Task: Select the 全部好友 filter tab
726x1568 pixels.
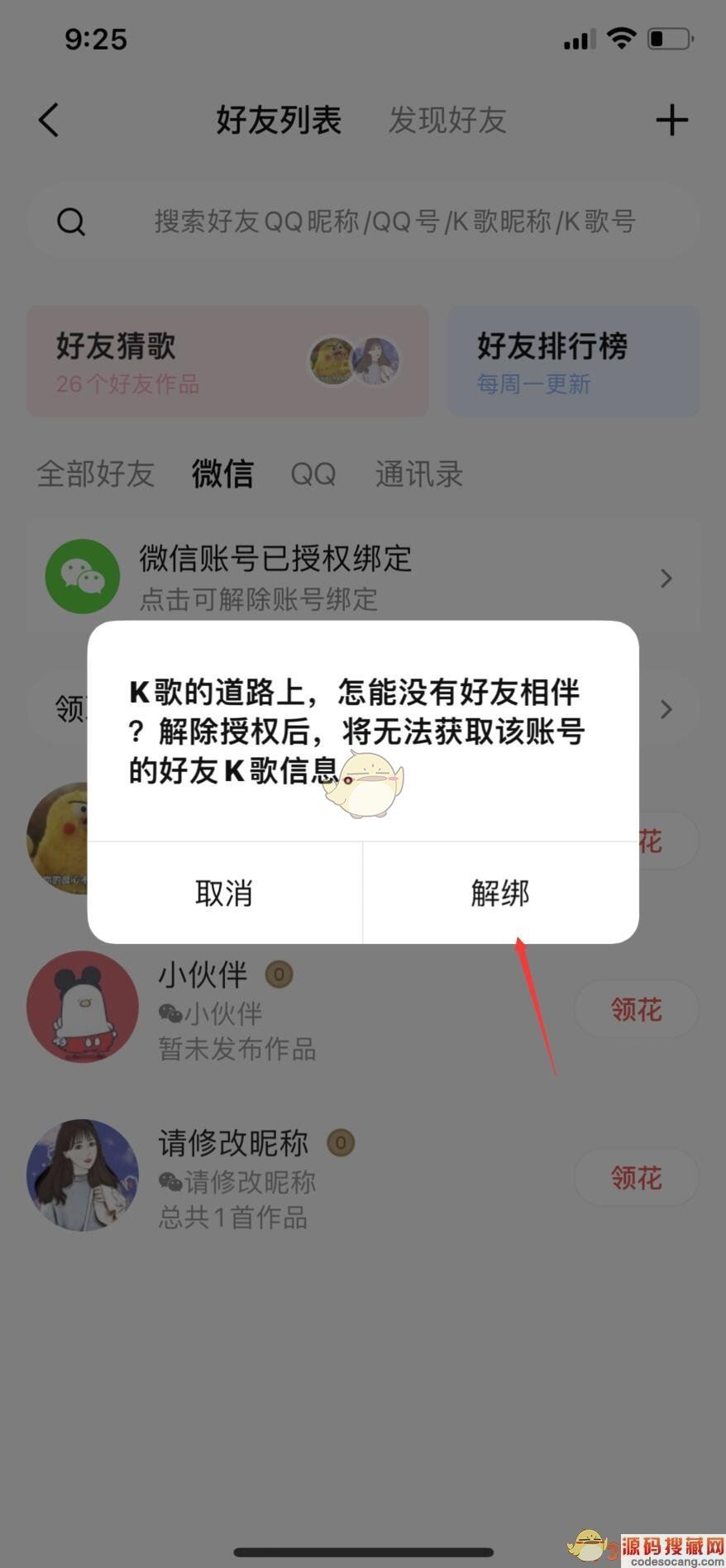Action: point(96,474)
